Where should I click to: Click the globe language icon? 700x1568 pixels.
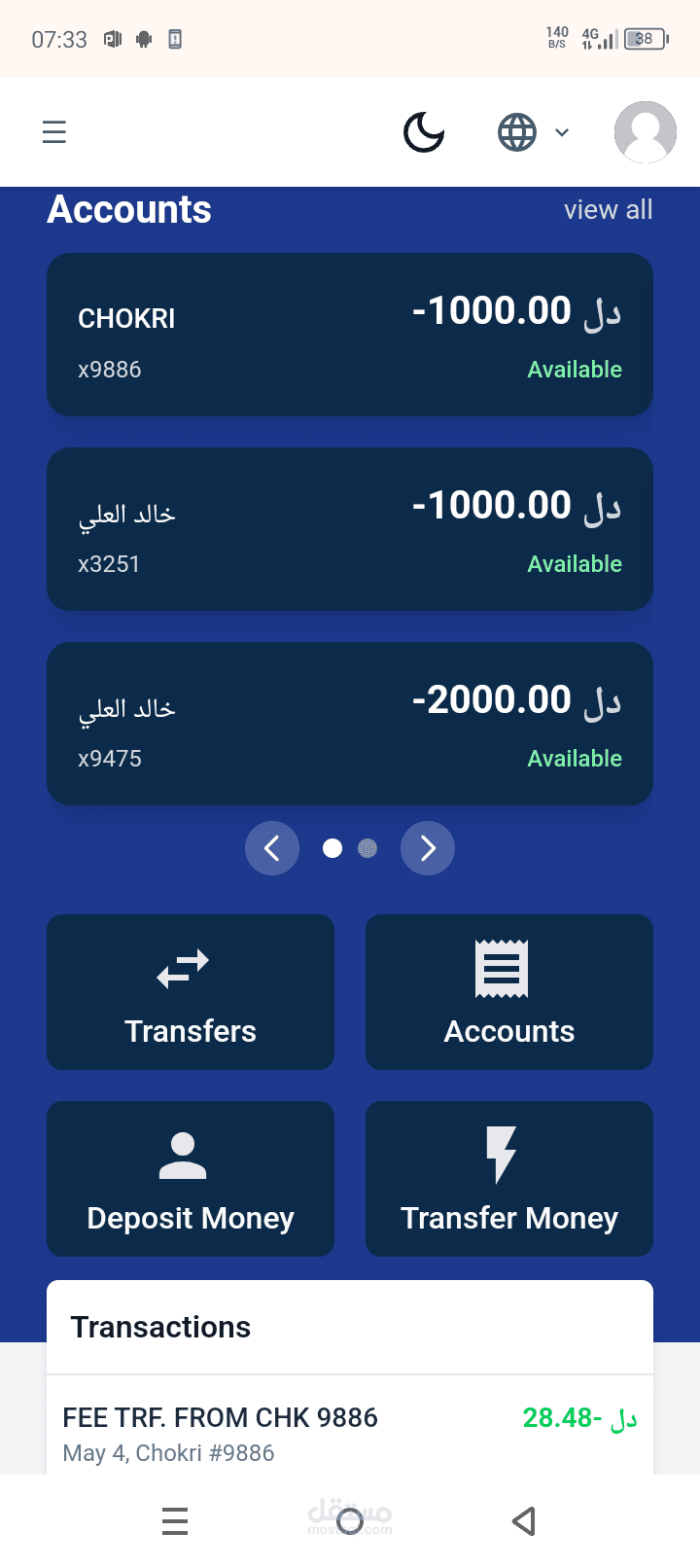[x=516, y=131]
